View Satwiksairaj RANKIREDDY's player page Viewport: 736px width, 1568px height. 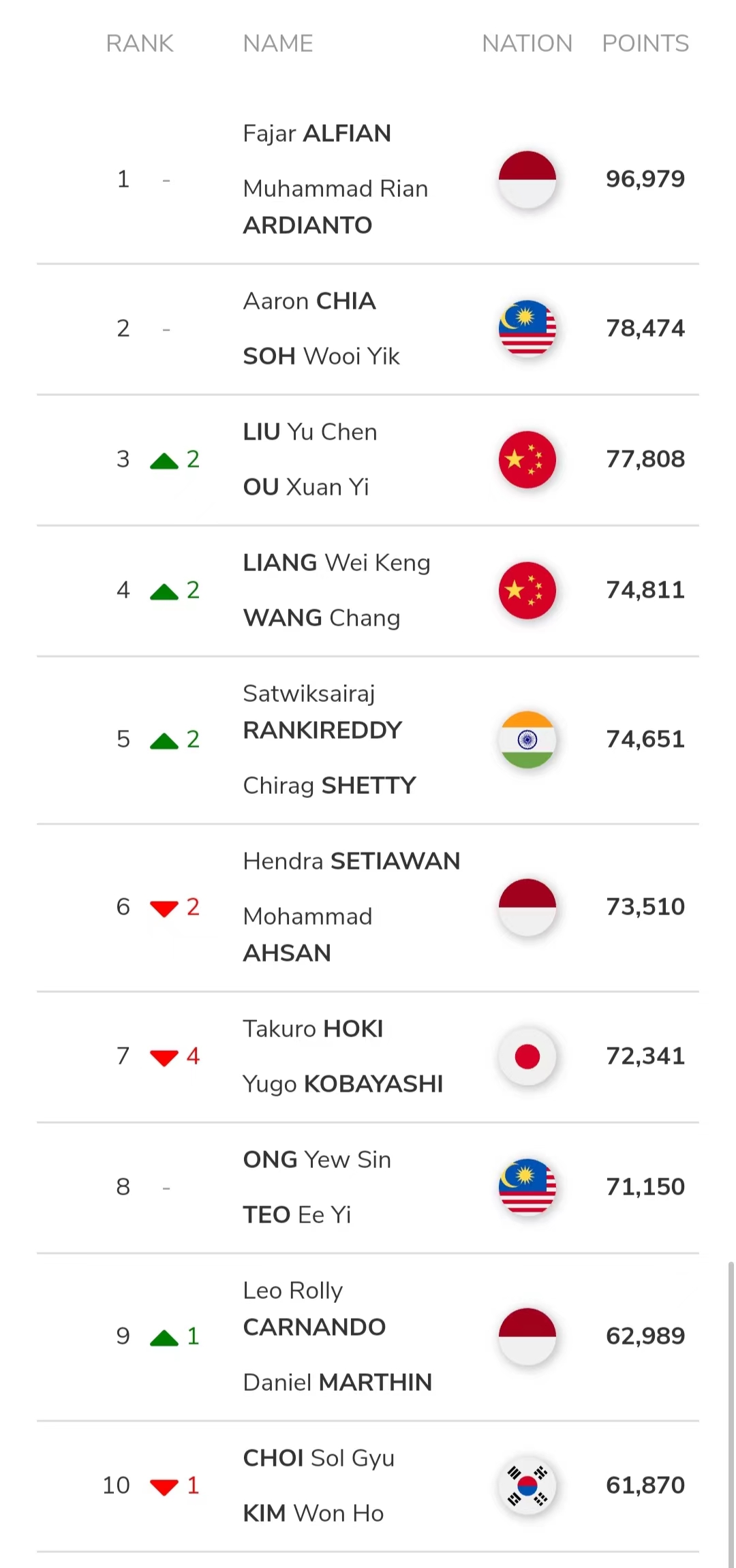pyautogui.click(x=322, y=711)
